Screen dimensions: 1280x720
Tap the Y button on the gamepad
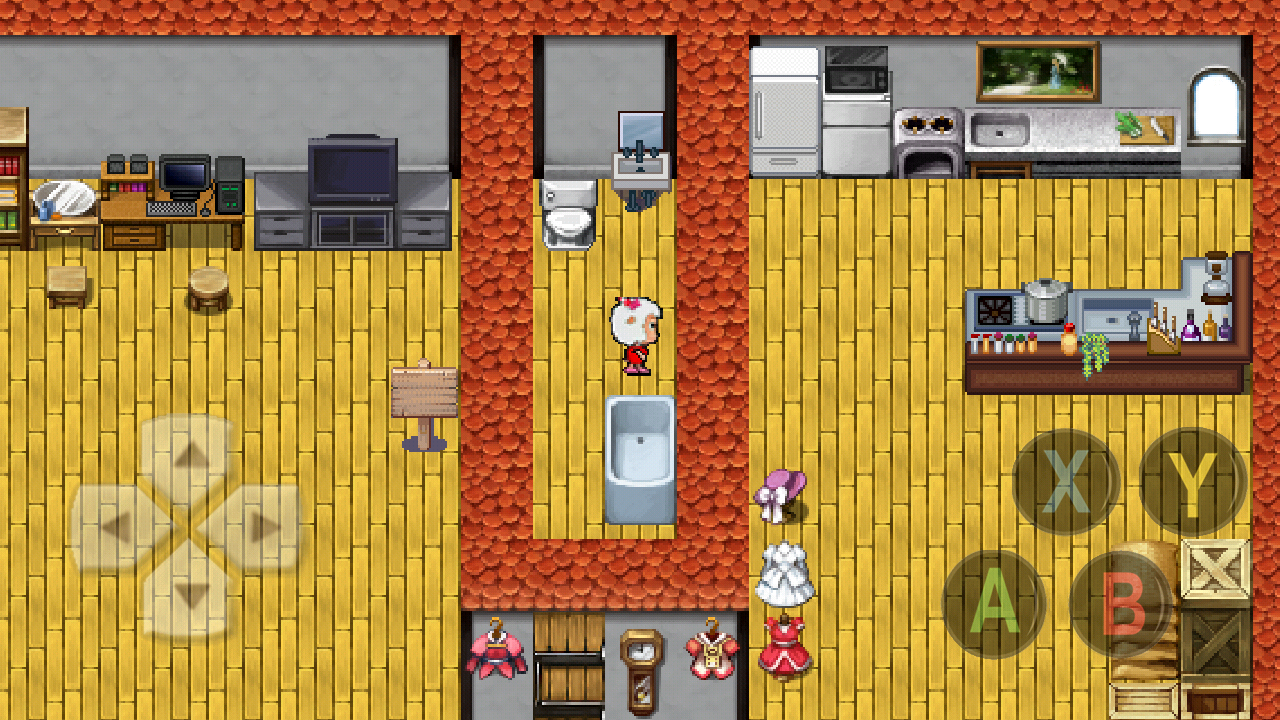[x=1192, y=481]
